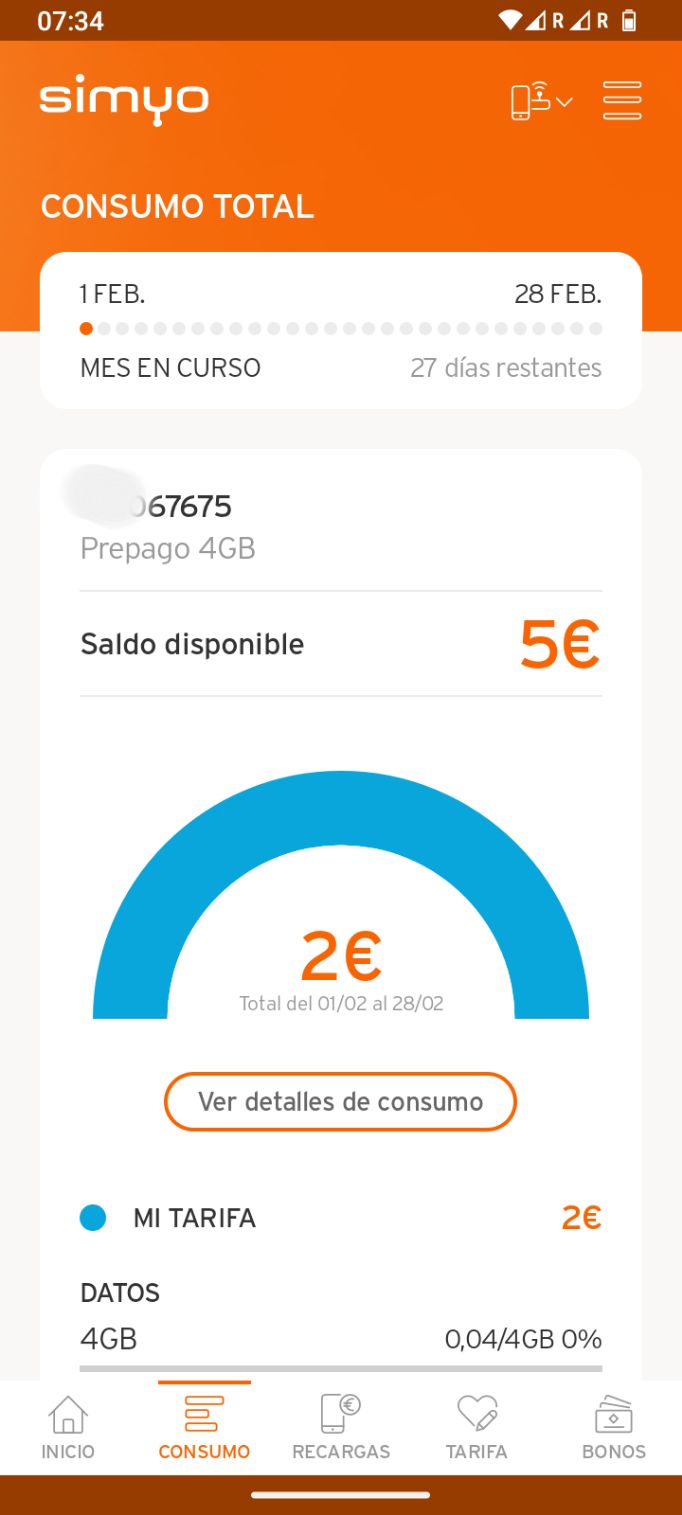Go to the Inicio tab
This screenshot has width=682, height=1515.
click(68, 1427)
